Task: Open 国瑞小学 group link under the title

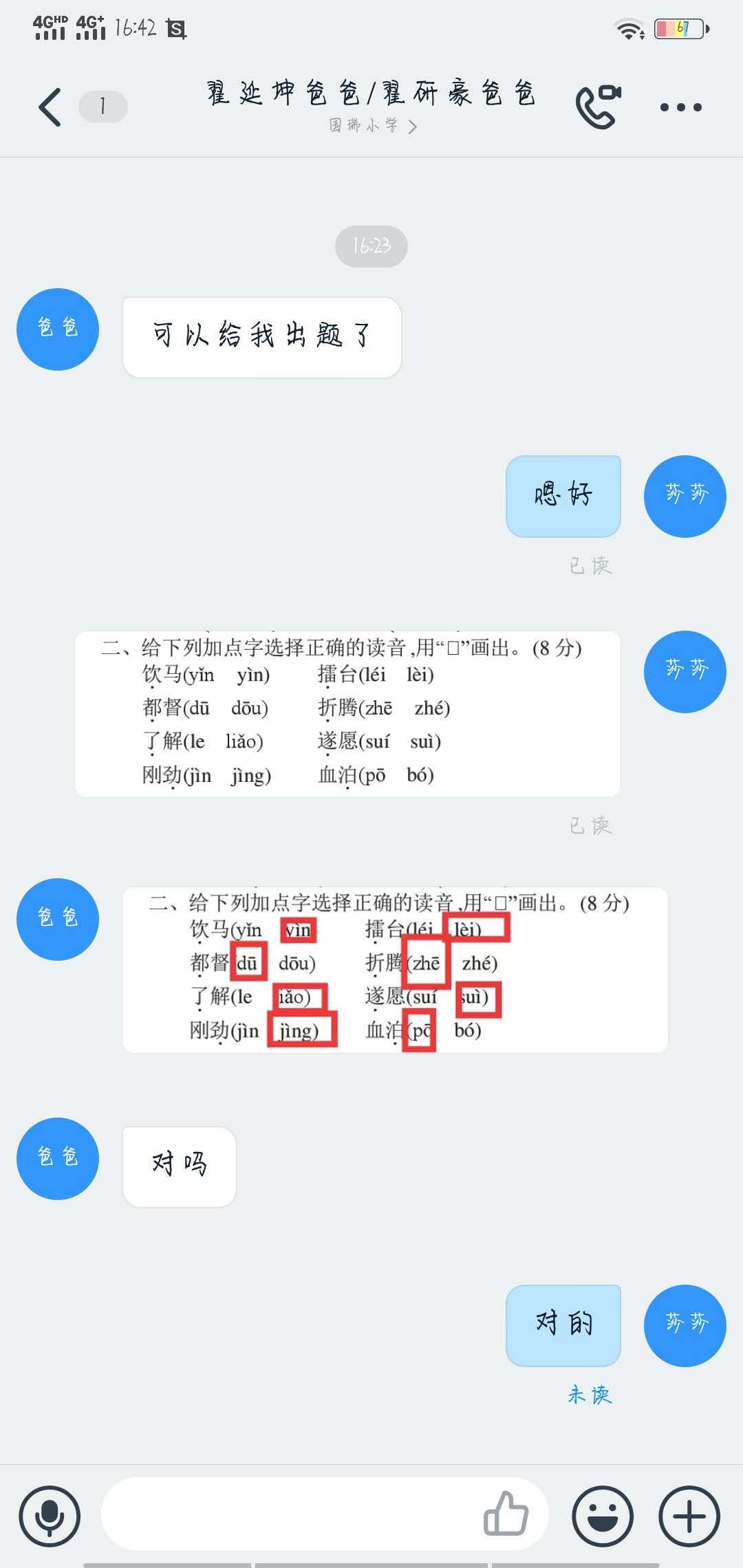Action: pos(371,126)
